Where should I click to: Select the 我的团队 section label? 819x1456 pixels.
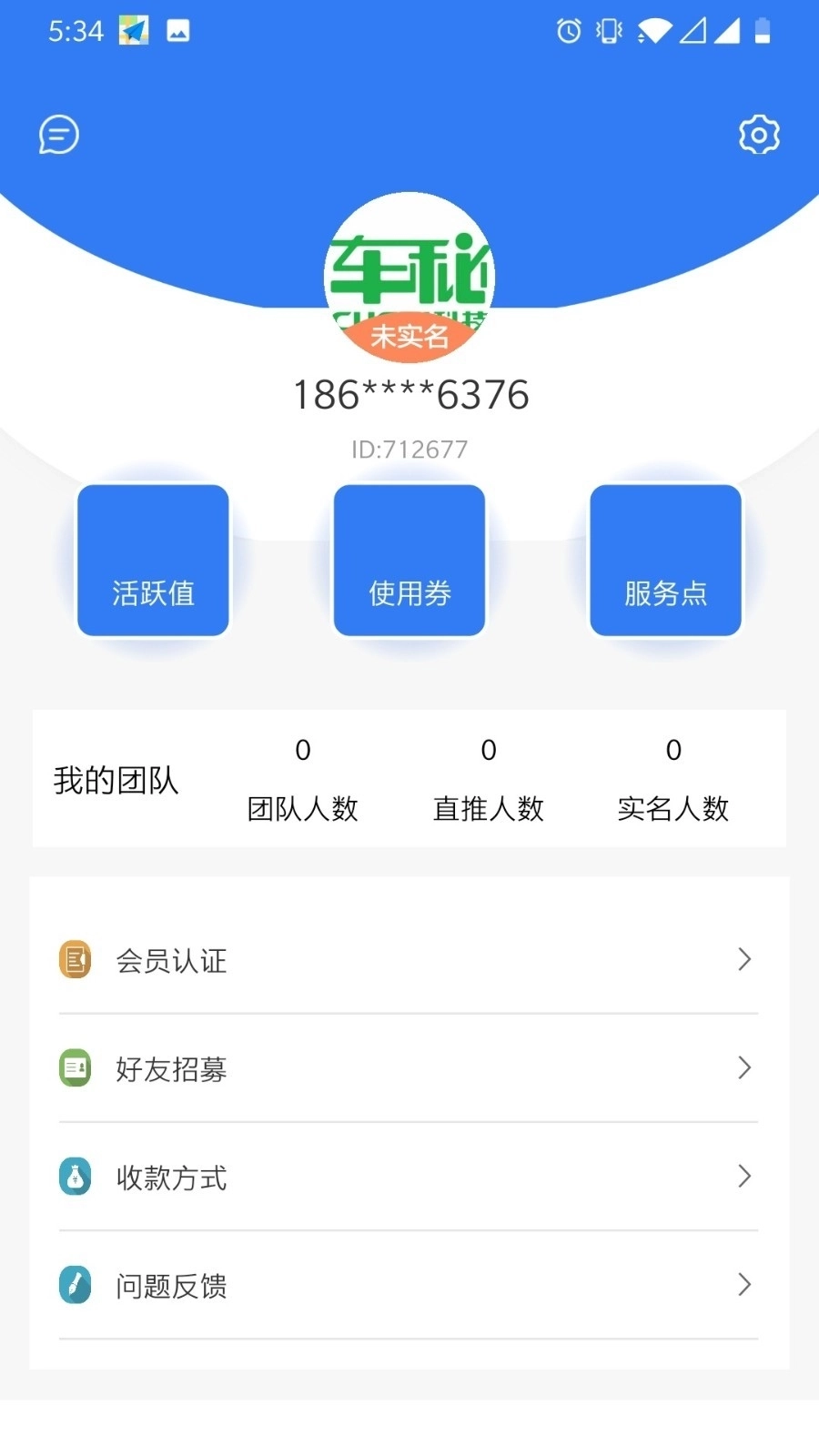tap(116, 780)
